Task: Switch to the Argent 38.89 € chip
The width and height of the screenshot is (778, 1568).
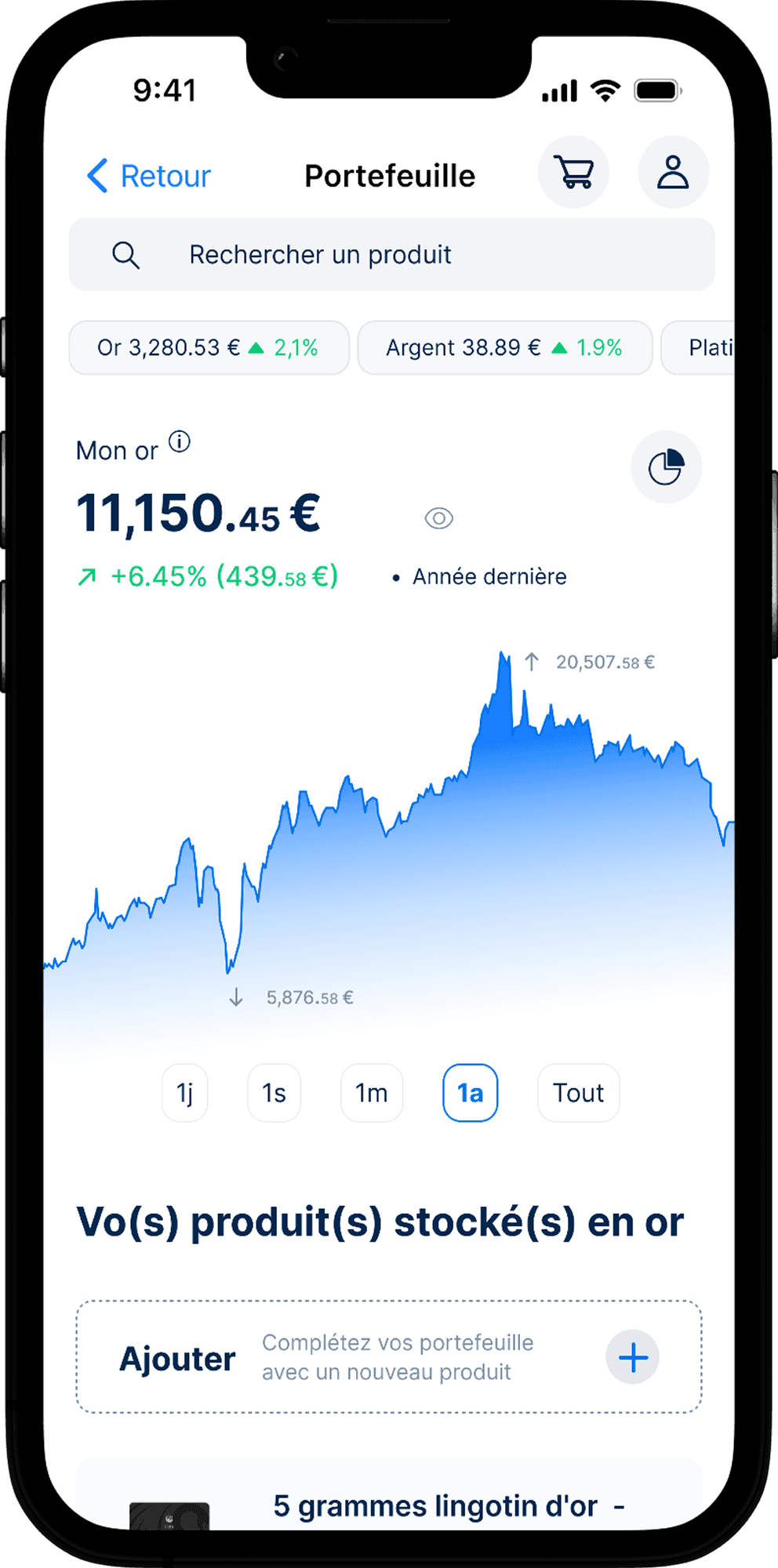Action: click(504, 347)
